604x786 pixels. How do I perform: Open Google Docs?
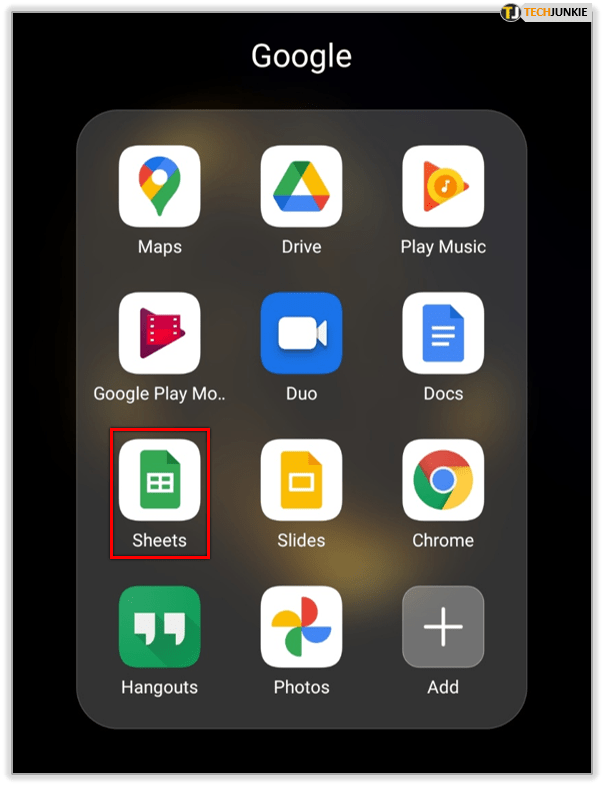pyautogui.click(x=443, y=333)
